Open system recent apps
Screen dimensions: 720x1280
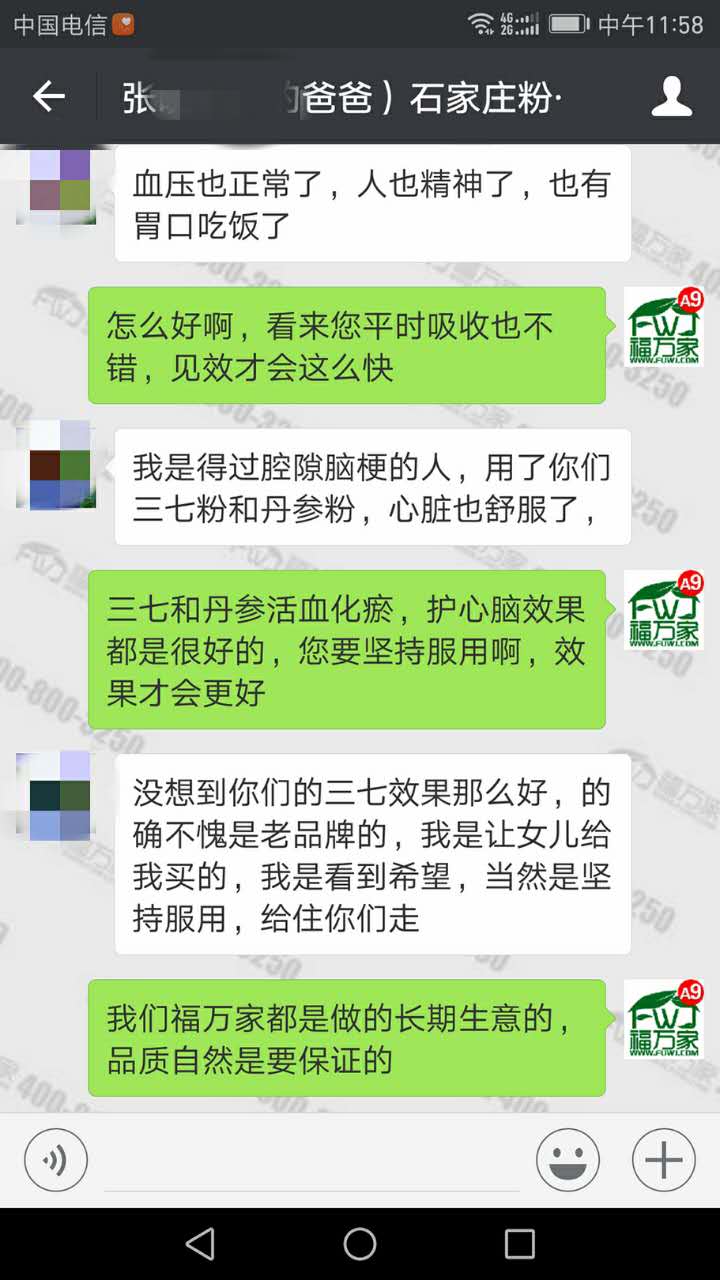(x=519, y=1243)
